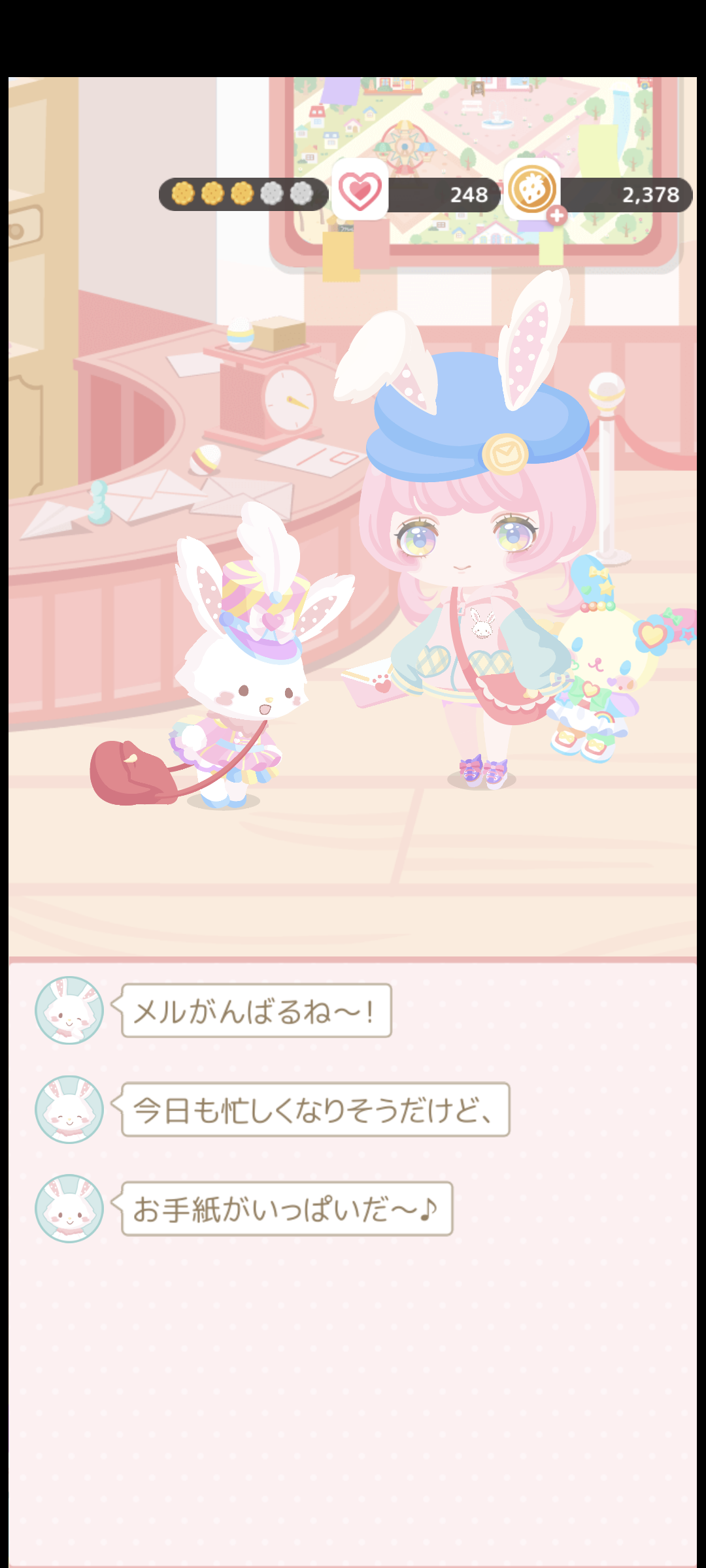706x1568 pixels.
Task: Tap the お手紙がいっぱいだ〜♪ dialogue line
Action: (x=287, y=1209)
